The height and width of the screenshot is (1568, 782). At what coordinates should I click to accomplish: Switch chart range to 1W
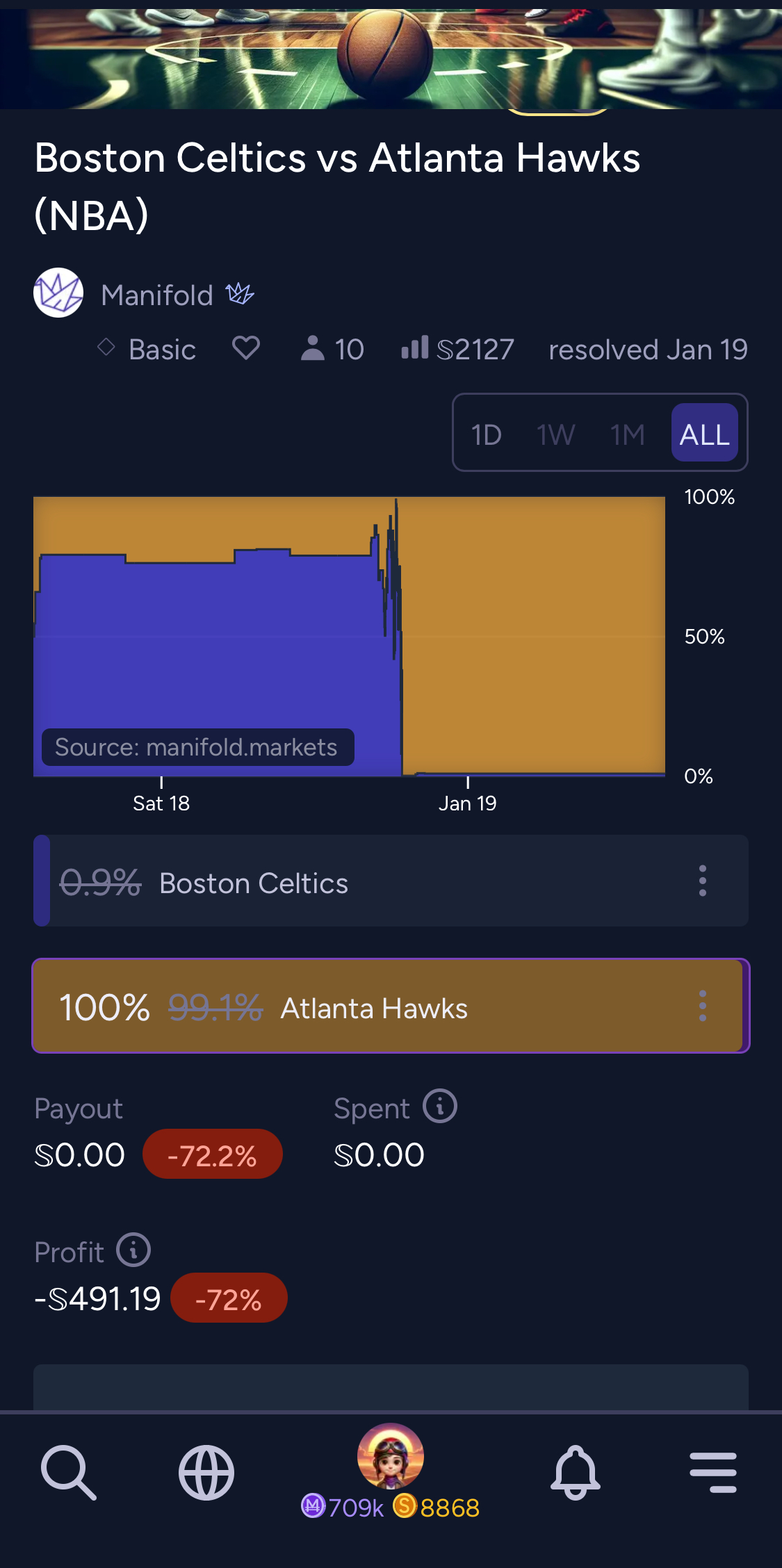[x=556, y=434]
